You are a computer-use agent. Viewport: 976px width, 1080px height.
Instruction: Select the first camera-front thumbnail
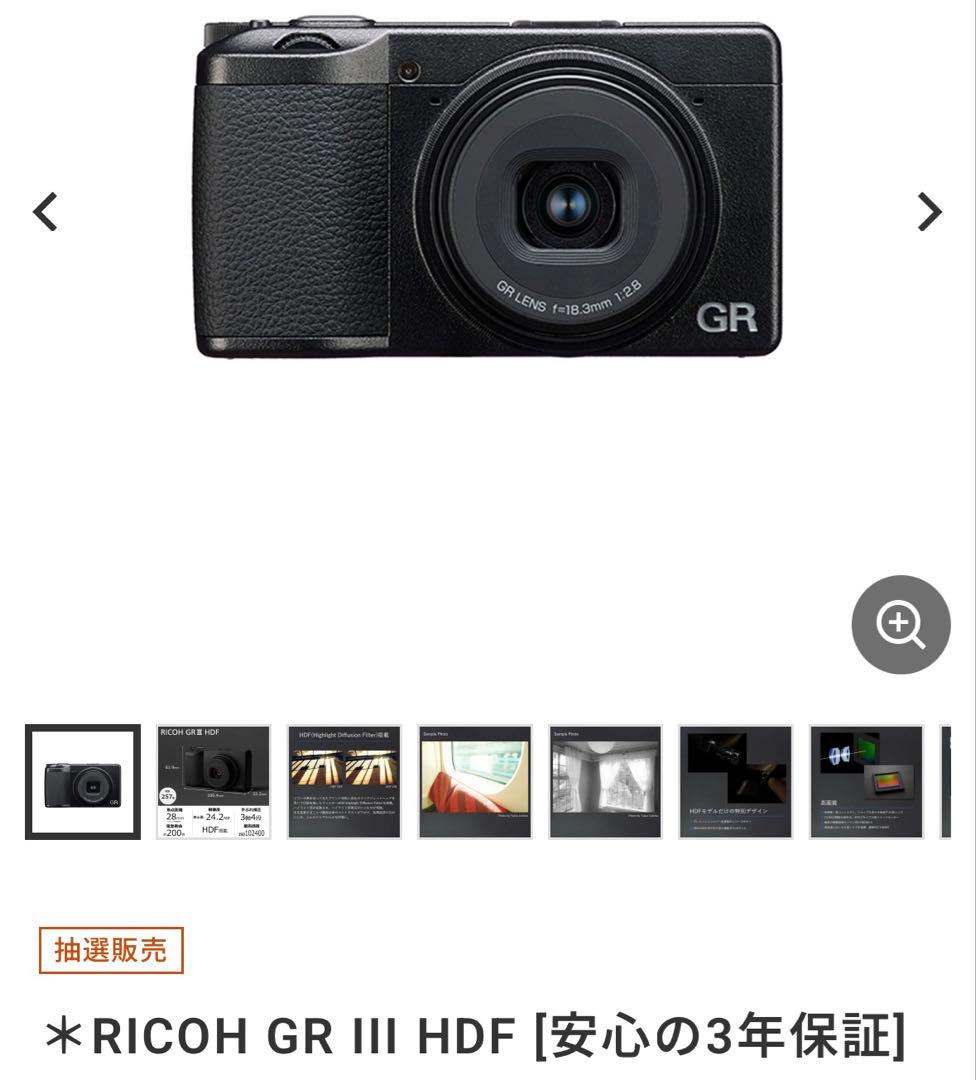click(83, 780)
